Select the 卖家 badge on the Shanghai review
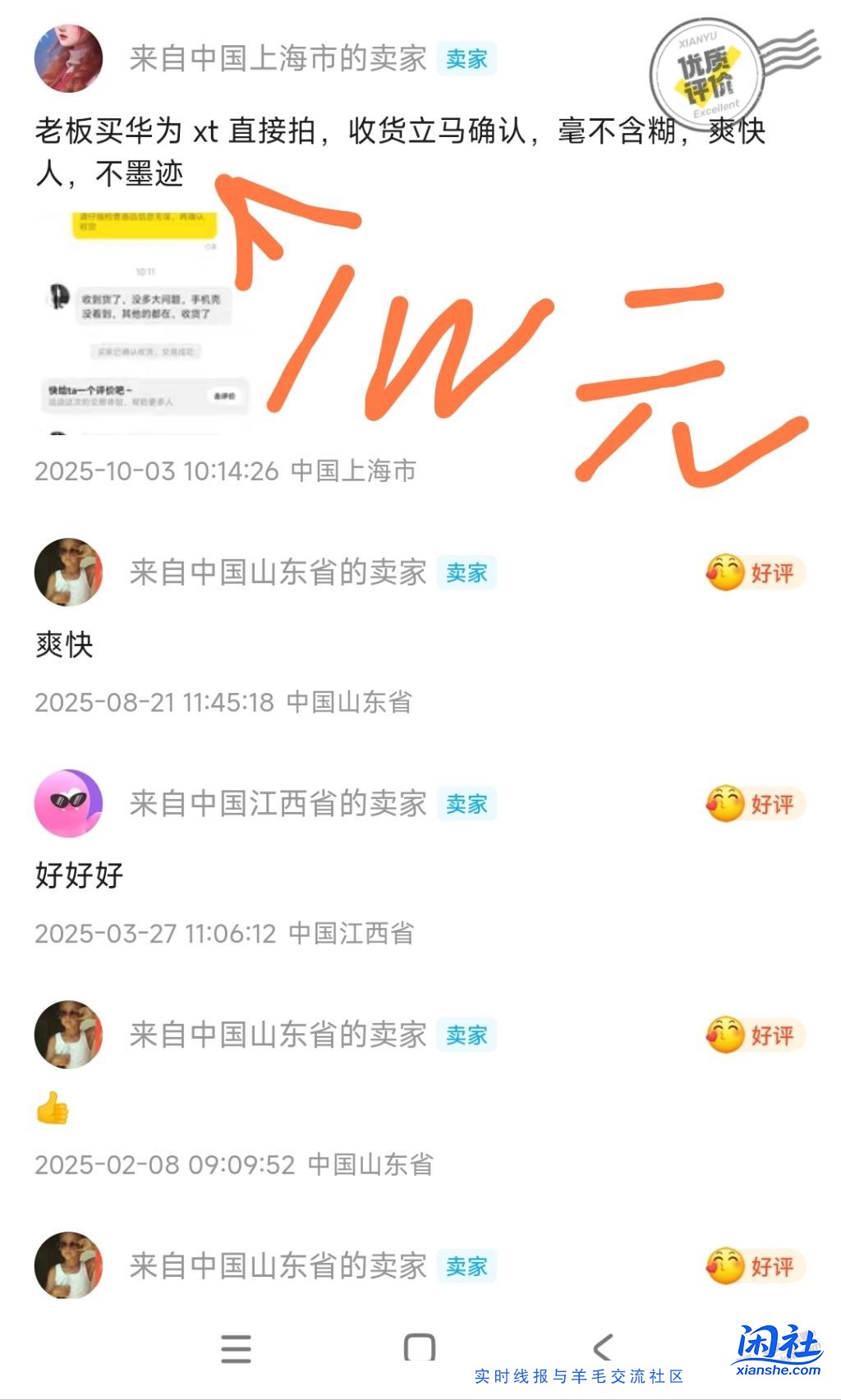The height and width of the screenshot is (1400, 841). 464,59
